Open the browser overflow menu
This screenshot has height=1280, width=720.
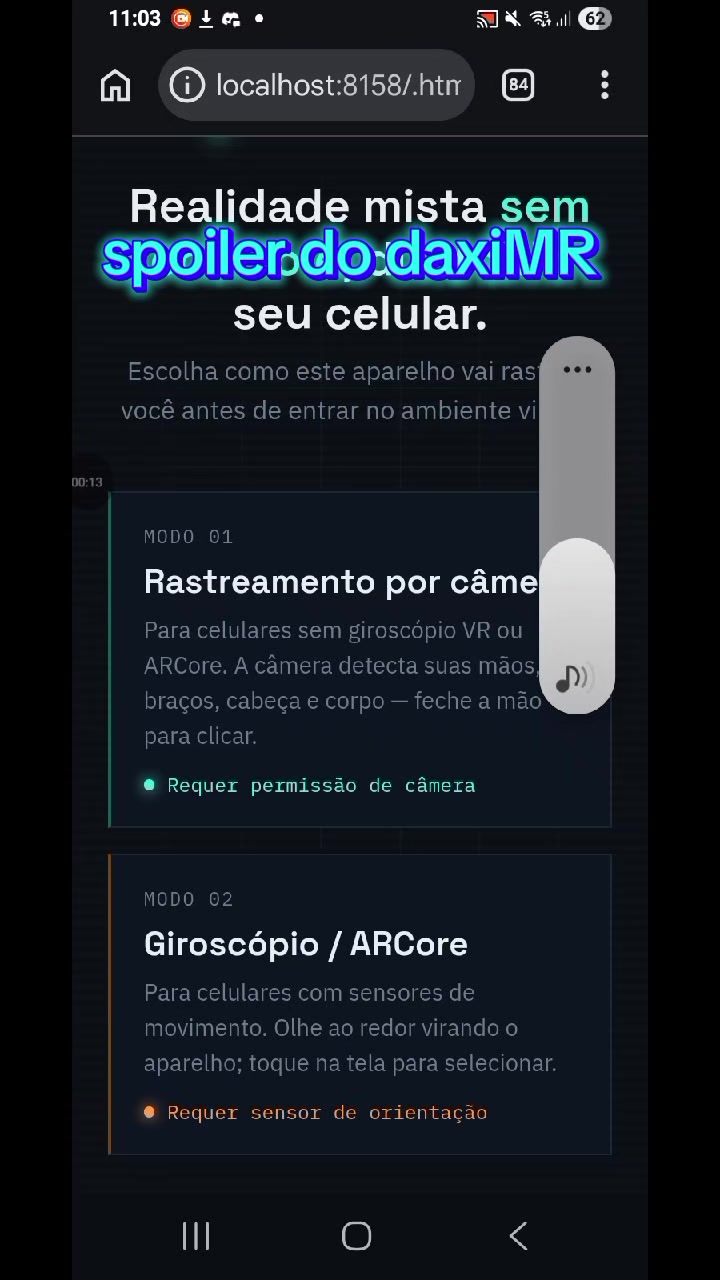click(604, 86)
